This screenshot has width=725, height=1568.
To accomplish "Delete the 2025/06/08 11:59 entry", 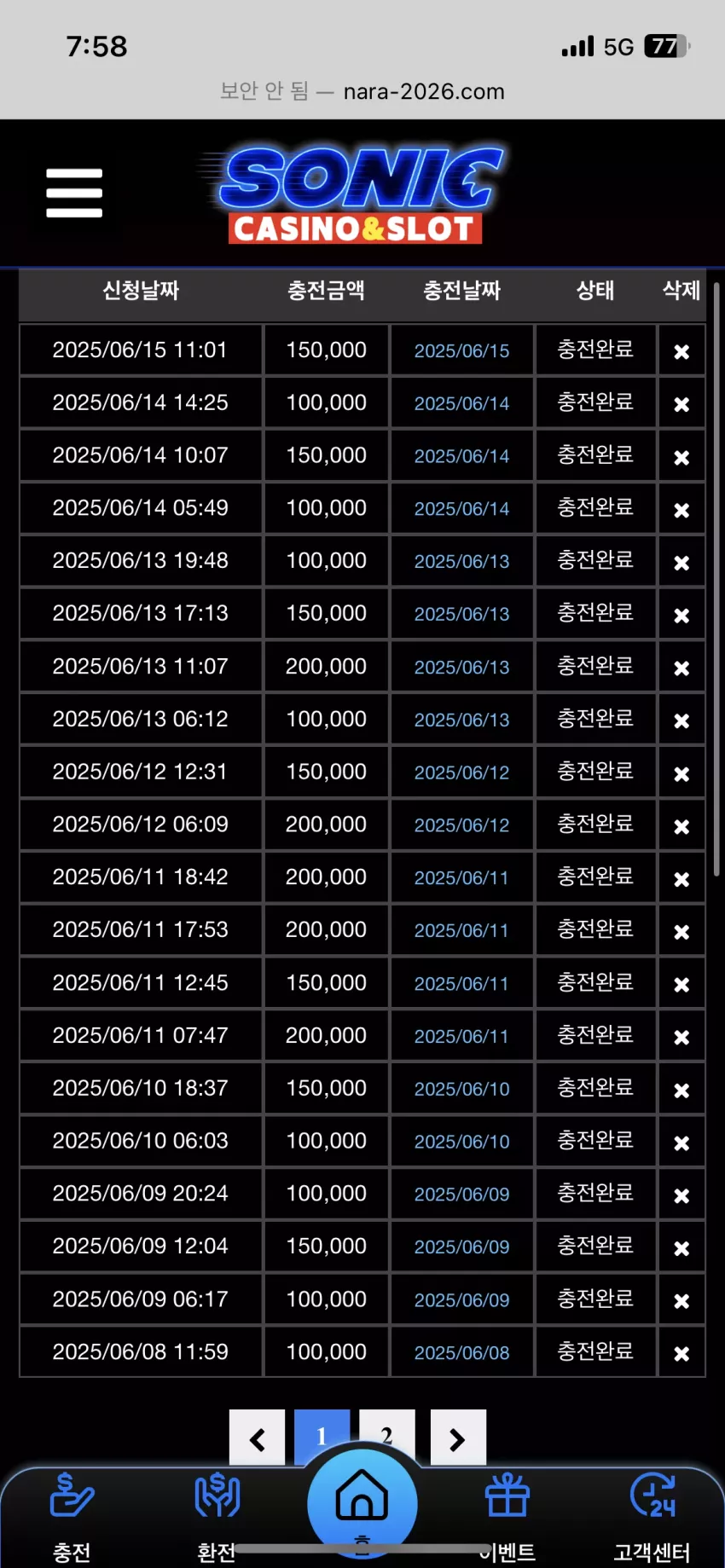I will (x=681, y=1353).
